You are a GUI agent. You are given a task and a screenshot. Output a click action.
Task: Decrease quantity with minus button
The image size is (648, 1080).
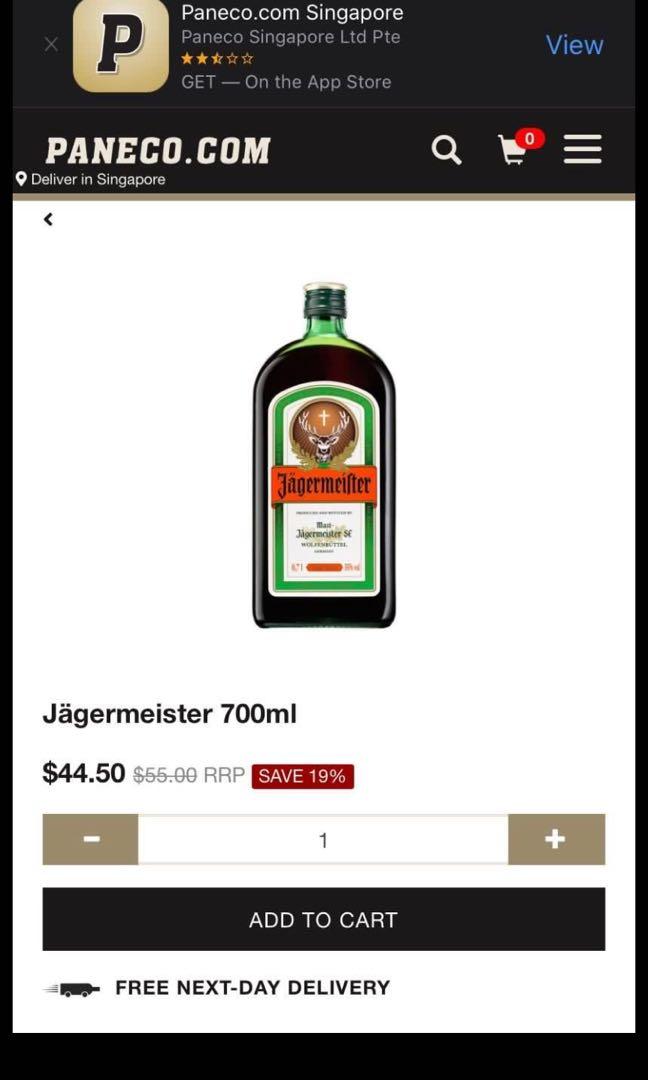[90, 839]
